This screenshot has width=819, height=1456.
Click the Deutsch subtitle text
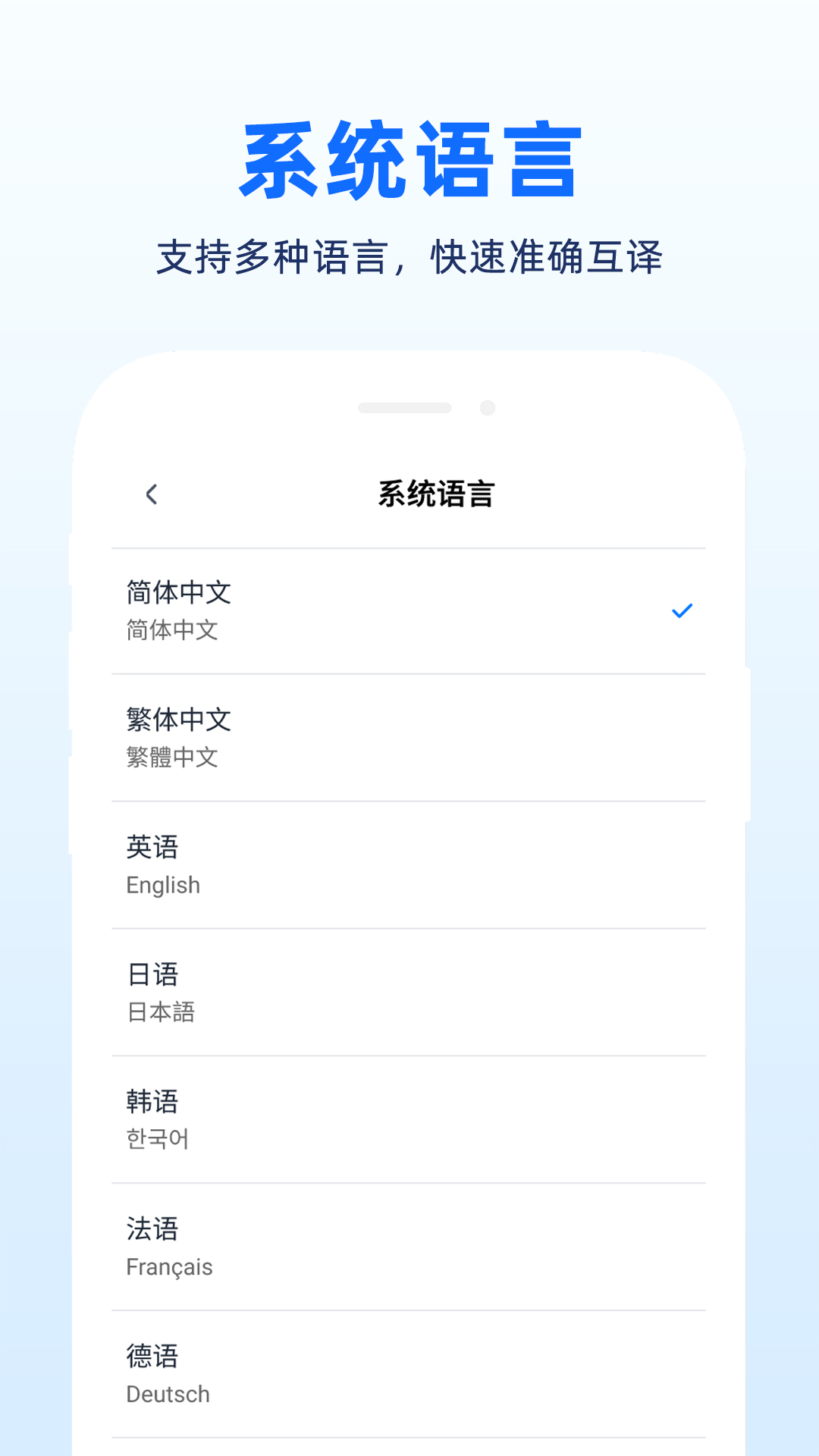[x=168, y=1394]
